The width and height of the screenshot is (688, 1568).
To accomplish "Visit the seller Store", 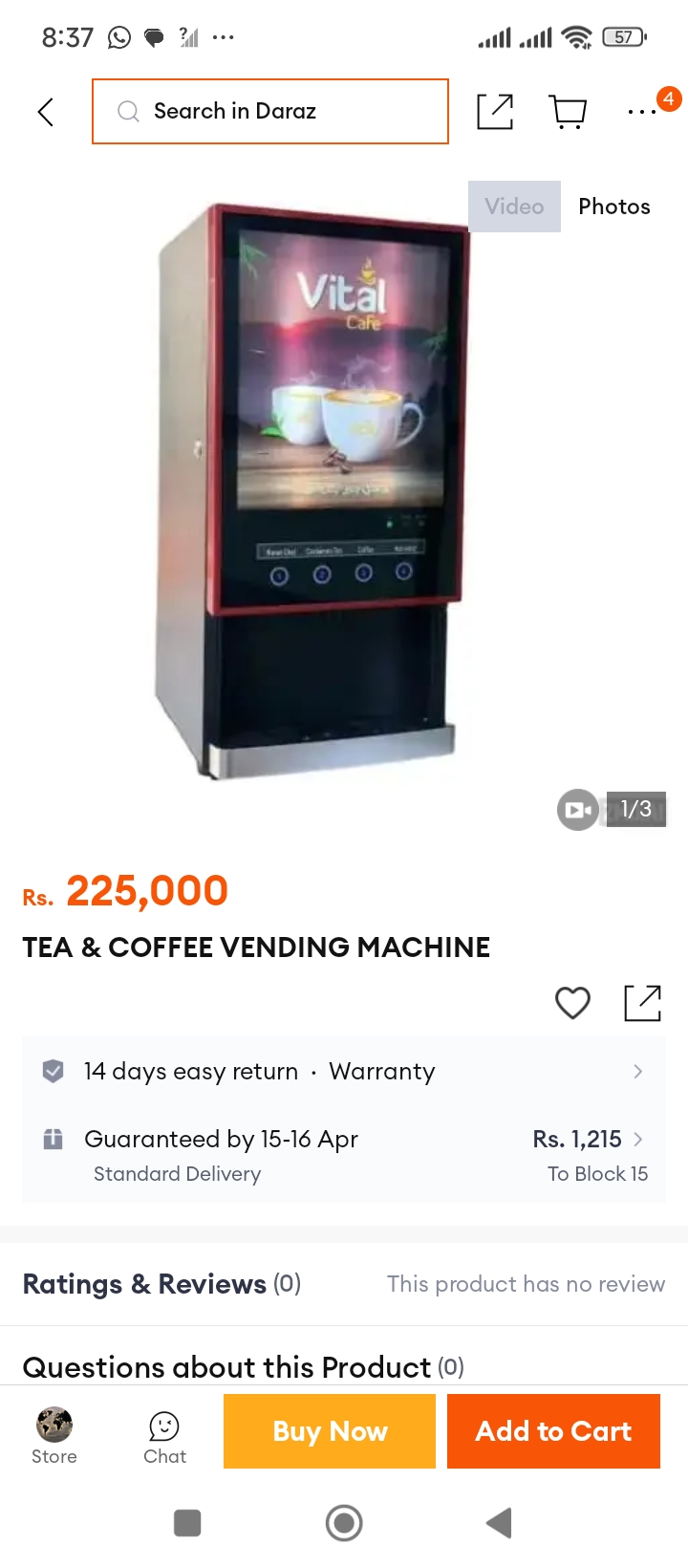I will point(54,1436).
